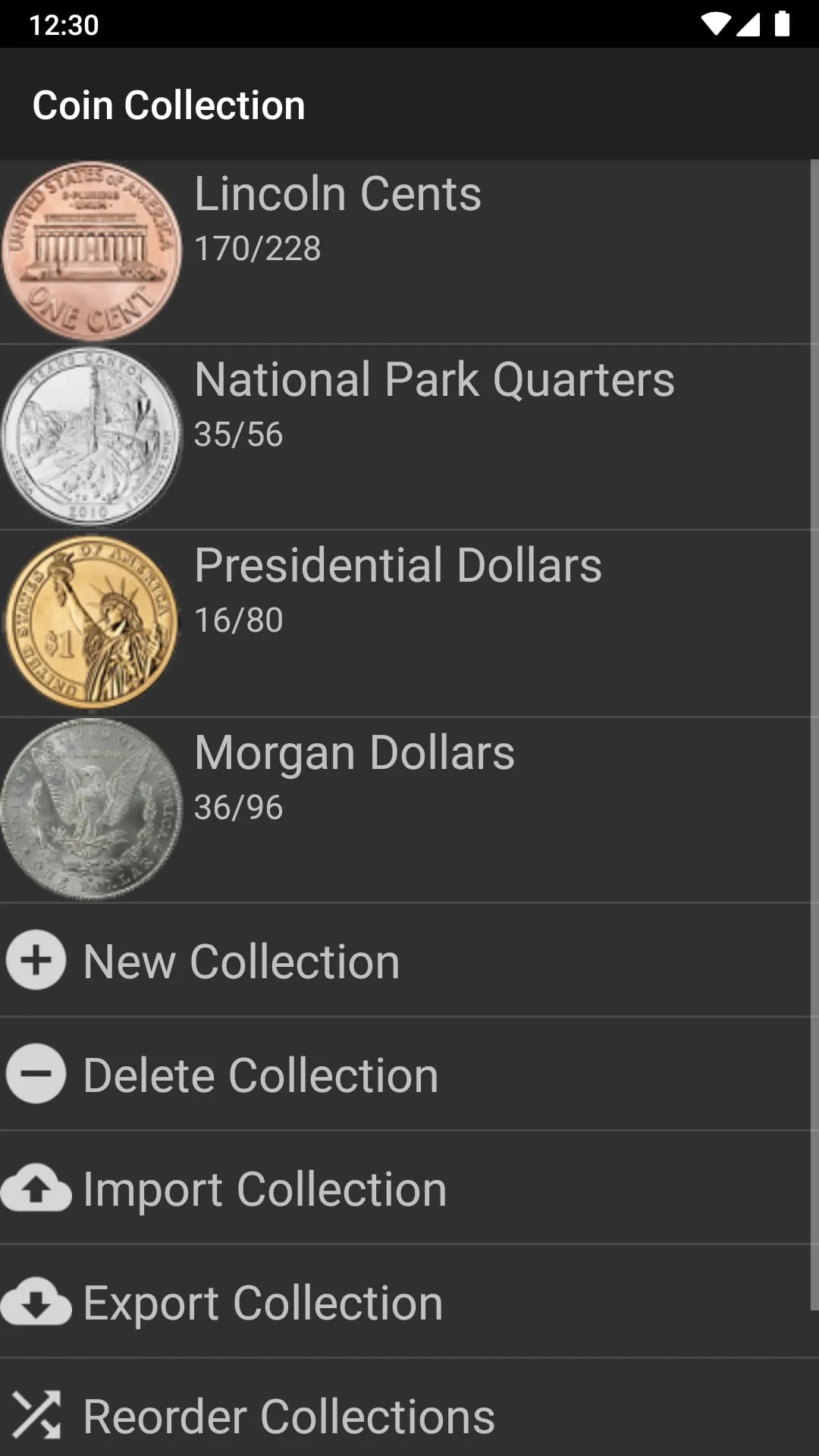Screen dimensions: 819x1456
Task: Tap the Coin Collection app title
Action: coord(168,104)
